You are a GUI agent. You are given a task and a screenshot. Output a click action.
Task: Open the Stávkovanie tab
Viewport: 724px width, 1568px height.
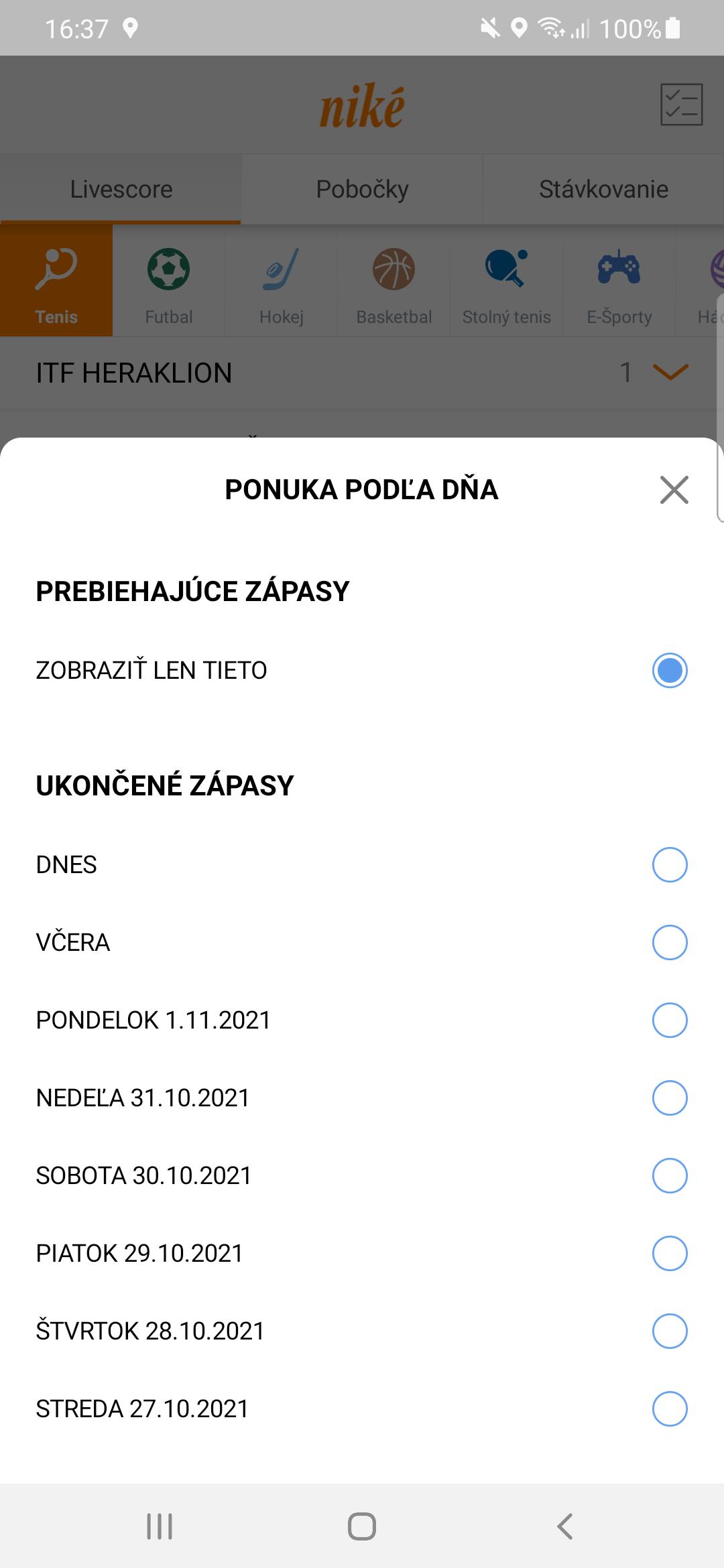coord(603,188)
